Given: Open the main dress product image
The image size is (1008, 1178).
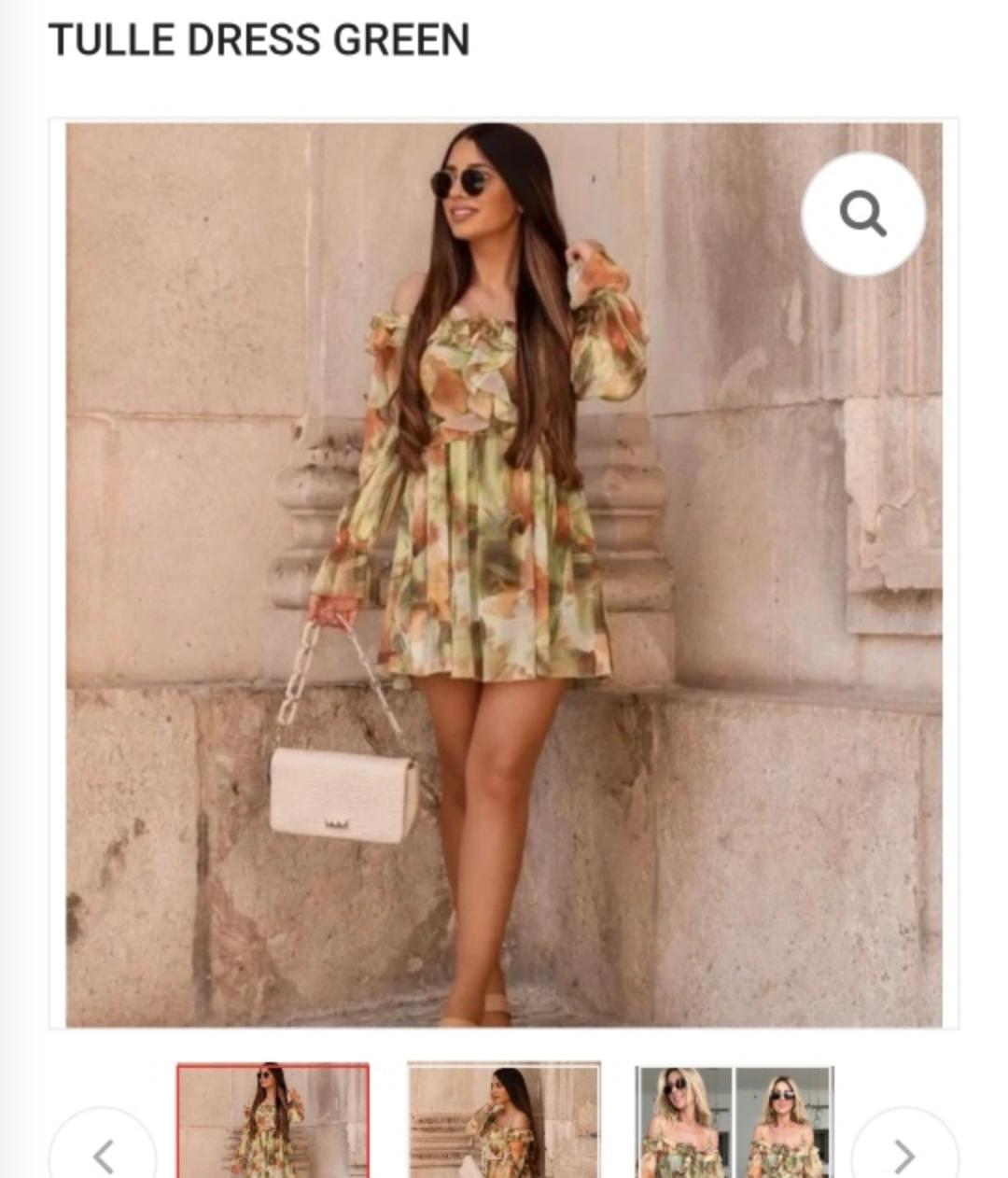Looking at the screenshot, I should [504, 574].
